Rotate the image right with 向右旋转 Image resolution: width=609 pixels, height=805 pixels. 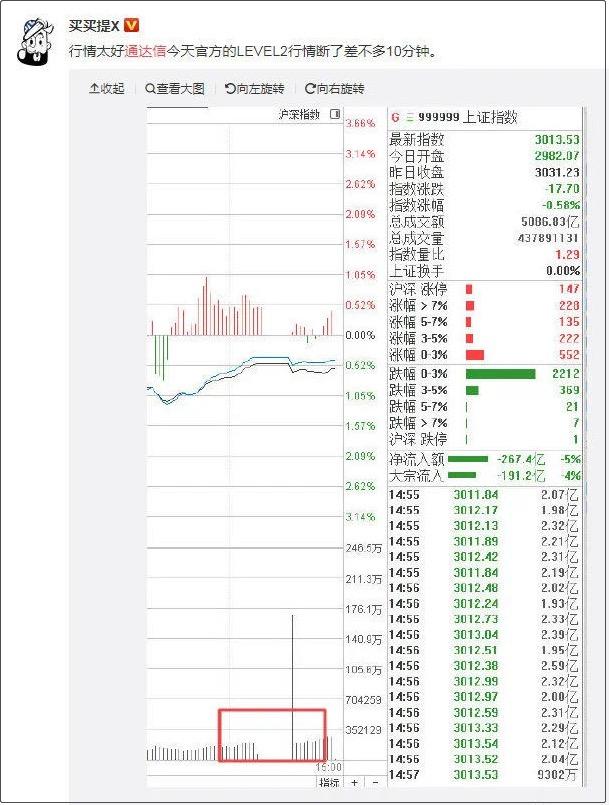(335, 89)
